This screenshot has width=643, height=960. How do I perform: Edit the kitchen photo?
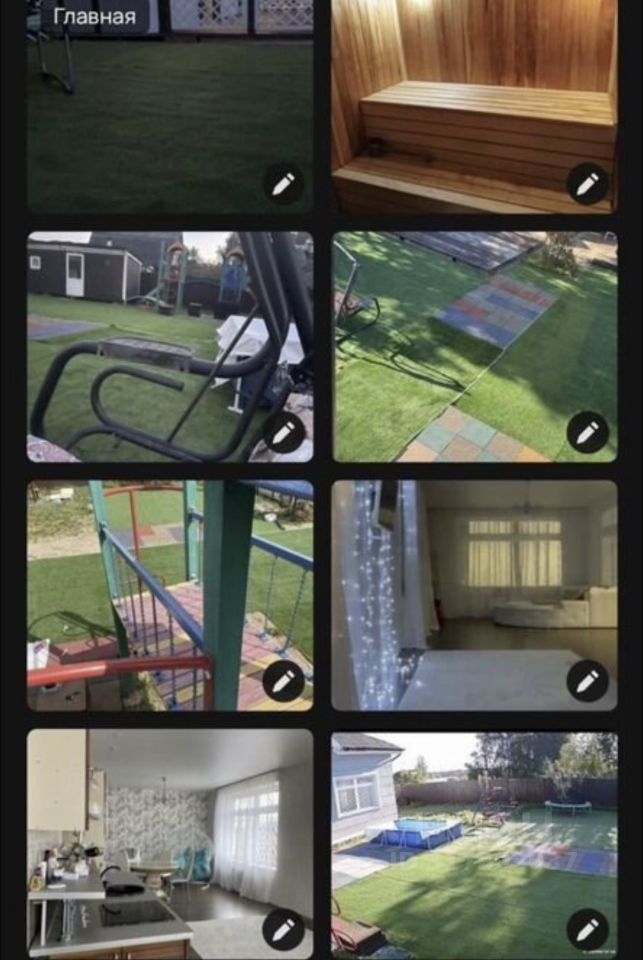coord(284,929)
